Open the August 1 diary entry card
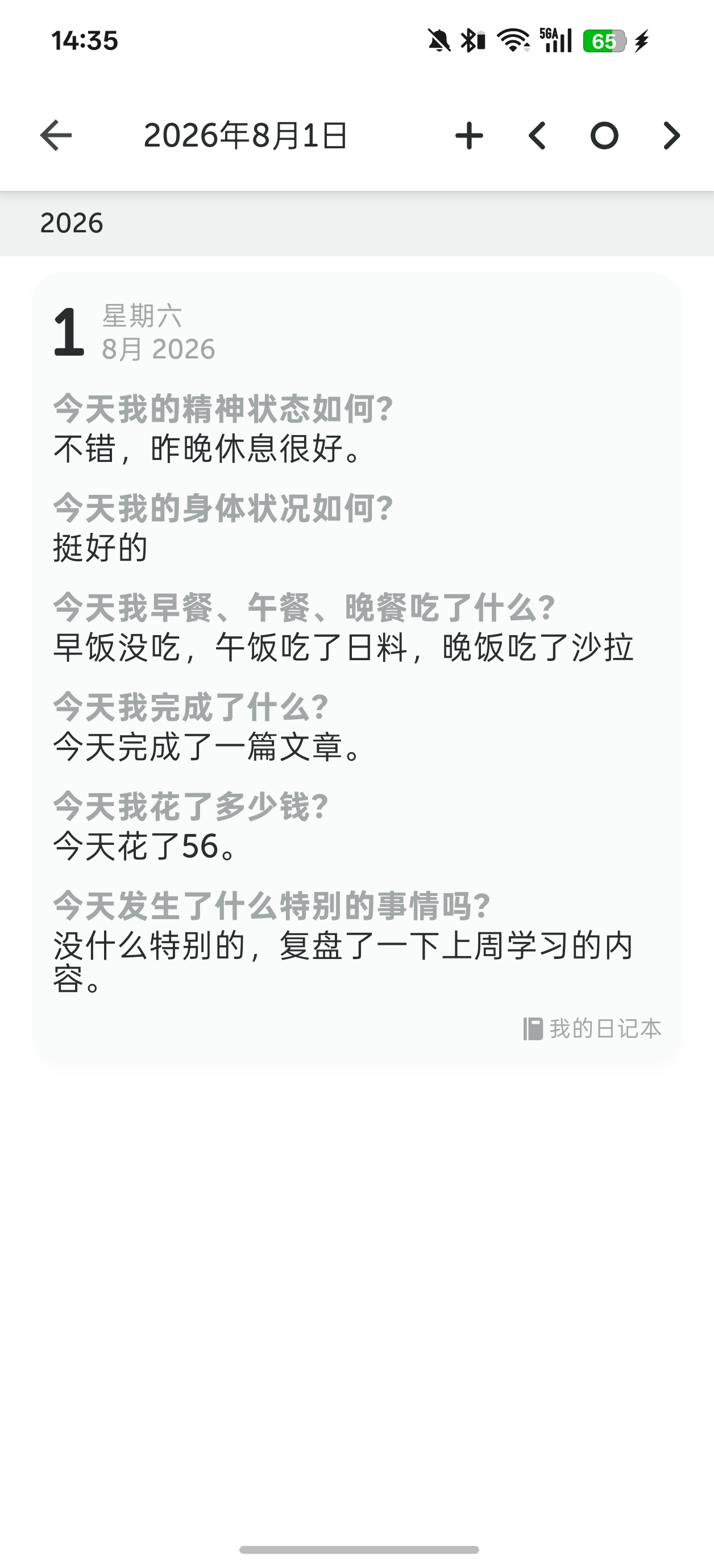Screen dimensions: 714x1568 point(357,668)
